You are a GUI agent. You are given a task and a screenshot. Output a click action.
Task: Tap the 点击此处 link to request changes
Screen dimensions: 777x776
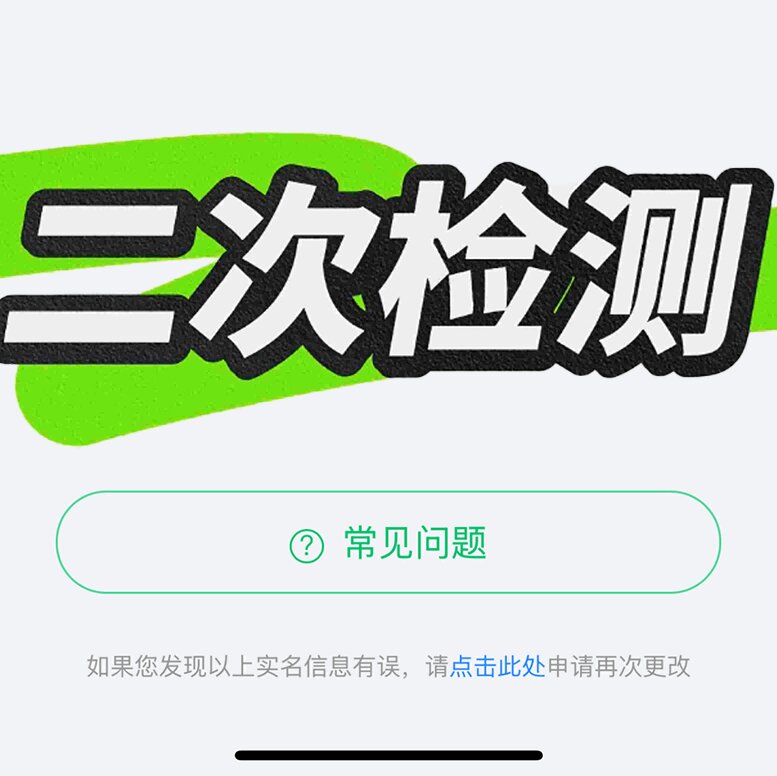[x=497, y=666]
